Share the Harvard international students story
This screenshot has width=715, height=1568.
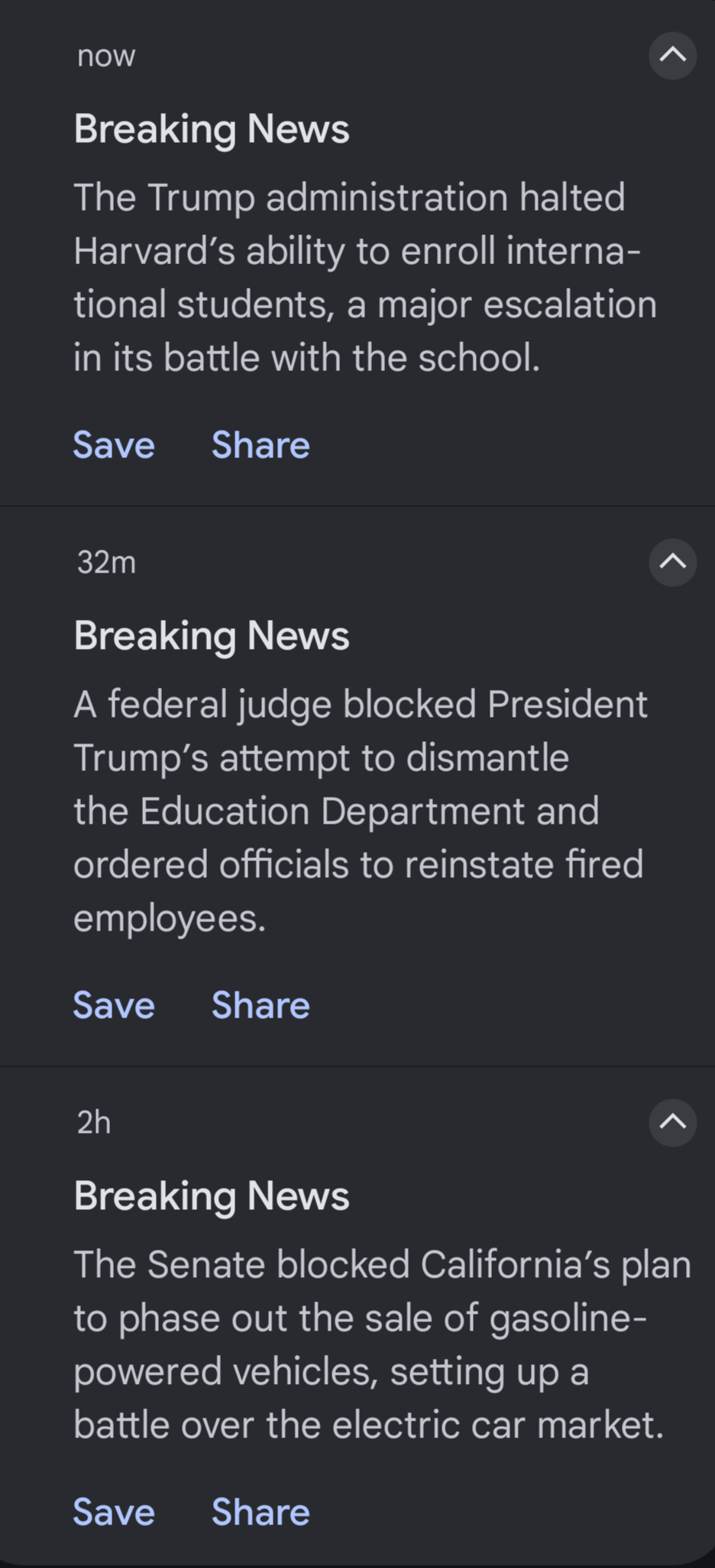(260, 445)
